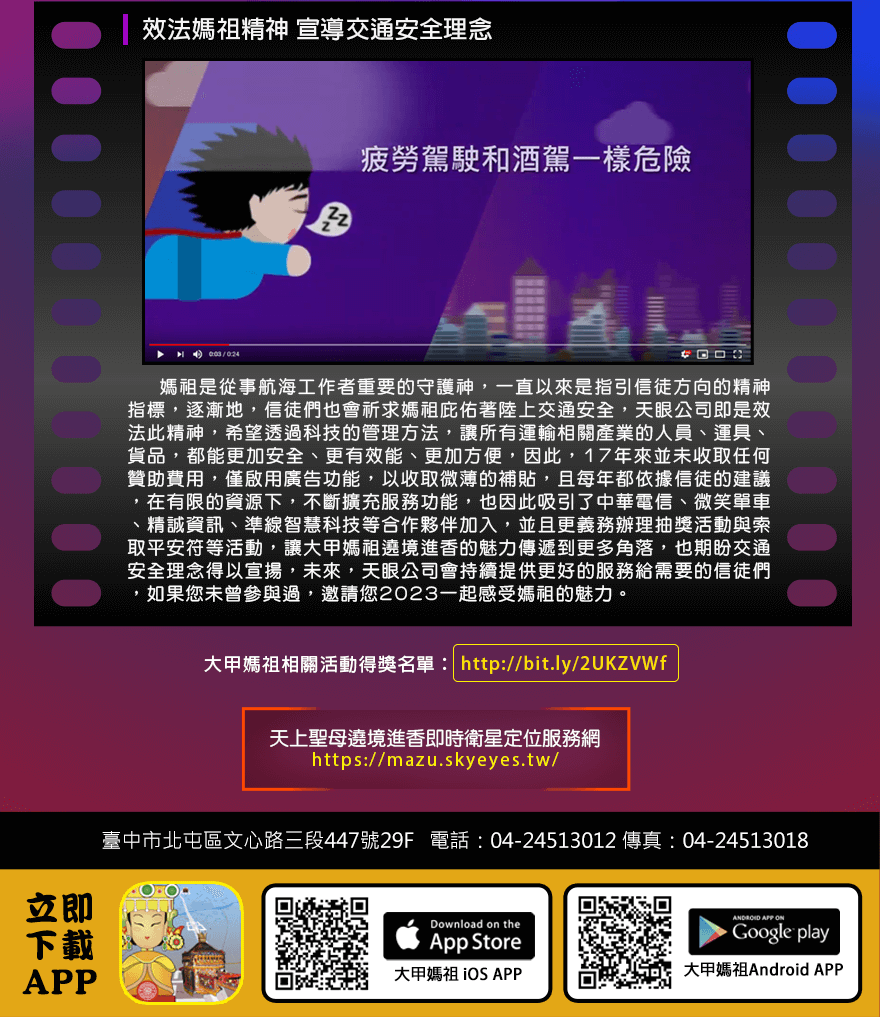The width and height of the screenshot is (880, 1017).
Task: Open the bit.ly/2UKZVWf winners list link
Action: tap(565, 664)
